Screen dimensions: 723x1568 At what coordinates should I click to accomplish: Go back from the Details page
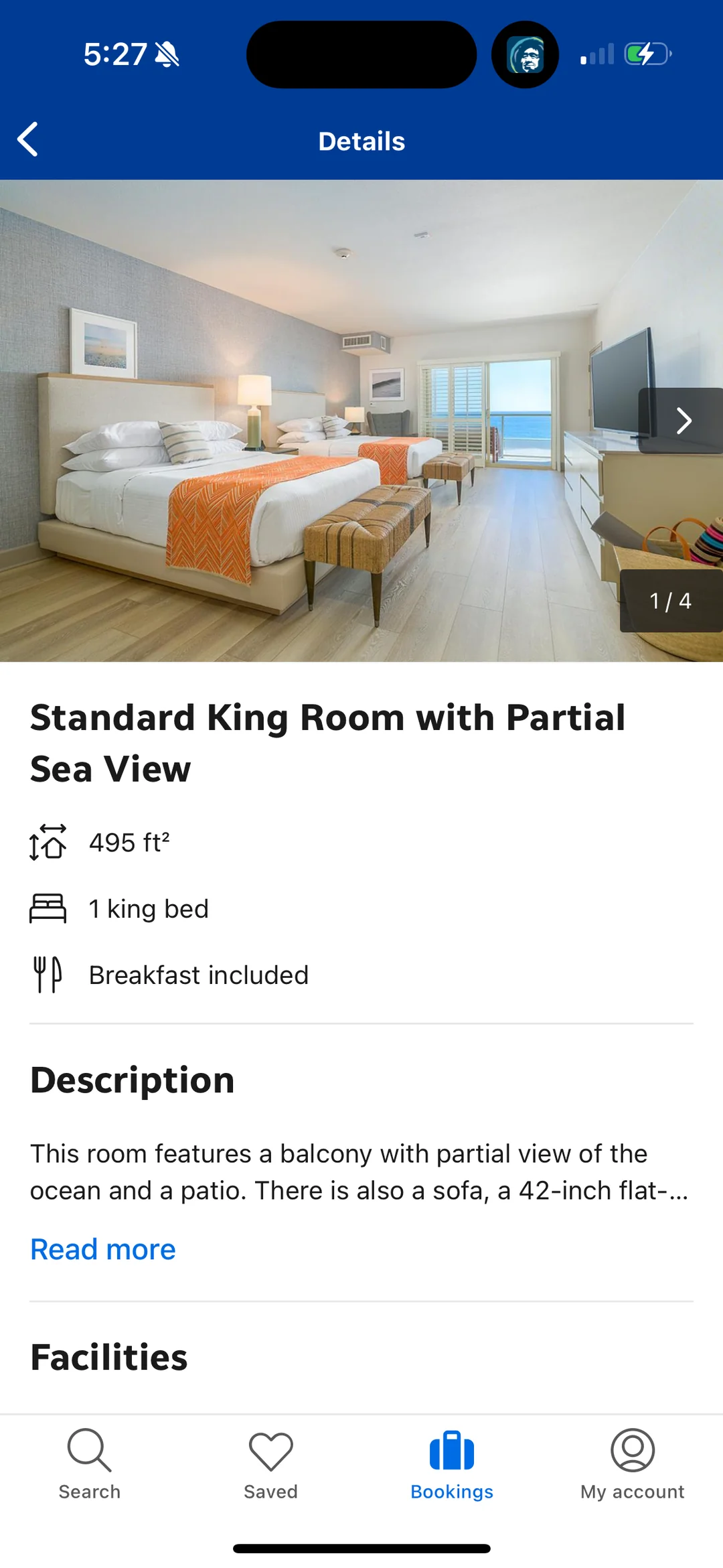28,140
